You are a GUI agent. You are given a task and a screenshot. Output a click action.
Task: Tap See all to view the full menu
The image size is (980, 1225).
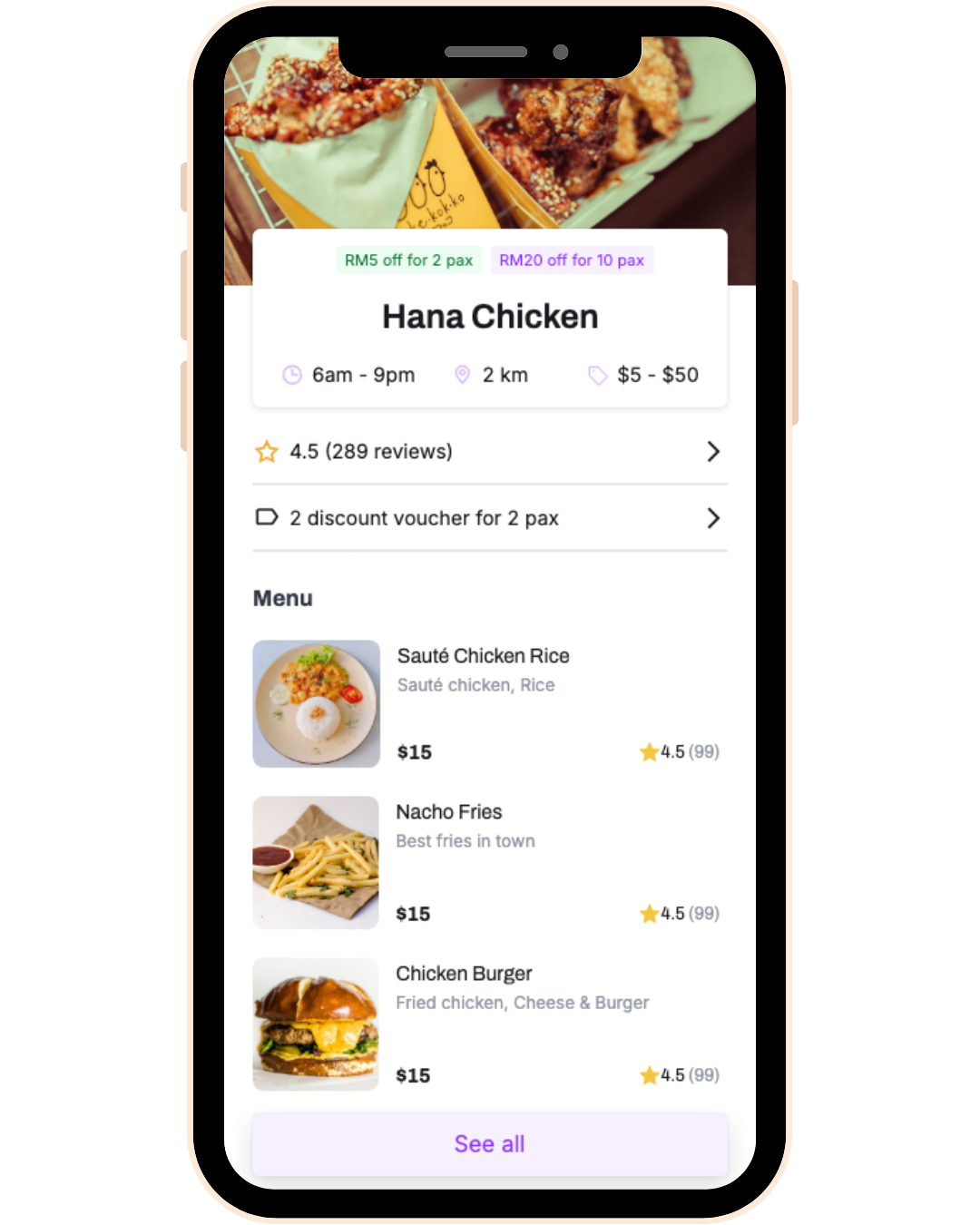pos(489,1143)
